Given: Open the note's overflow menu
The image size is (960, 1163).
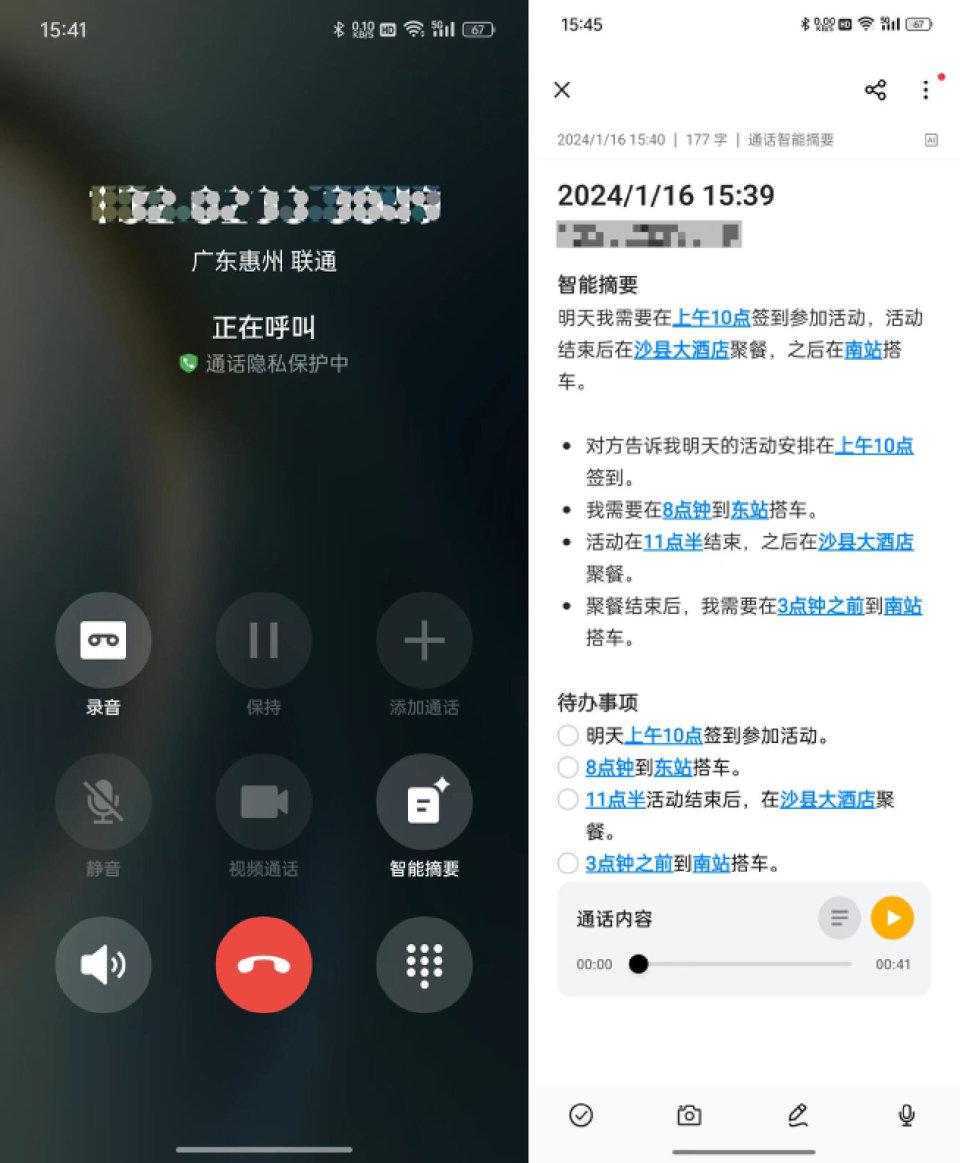Looking at the screenshot, I should click(x=925, y=90).
